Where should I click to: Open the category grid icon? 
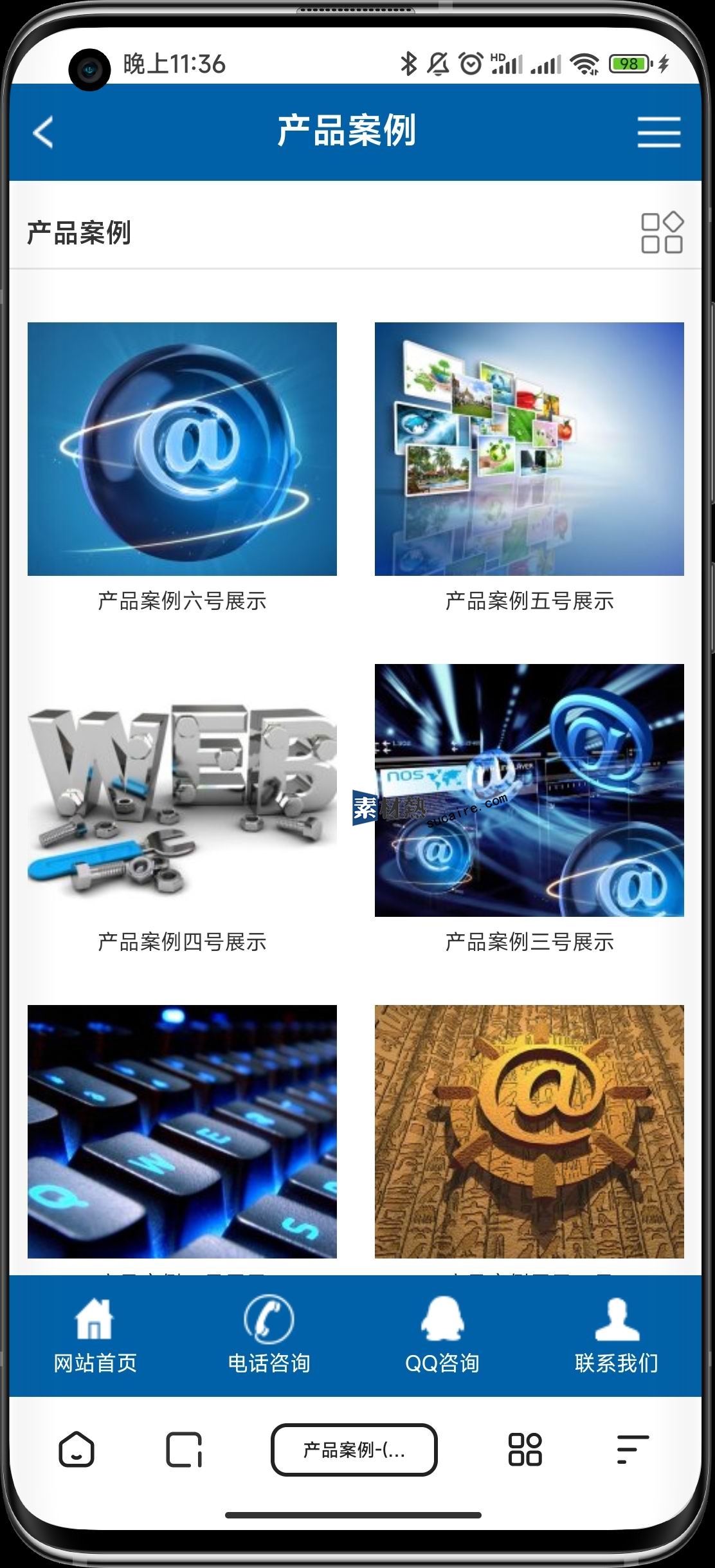point(662,232)
